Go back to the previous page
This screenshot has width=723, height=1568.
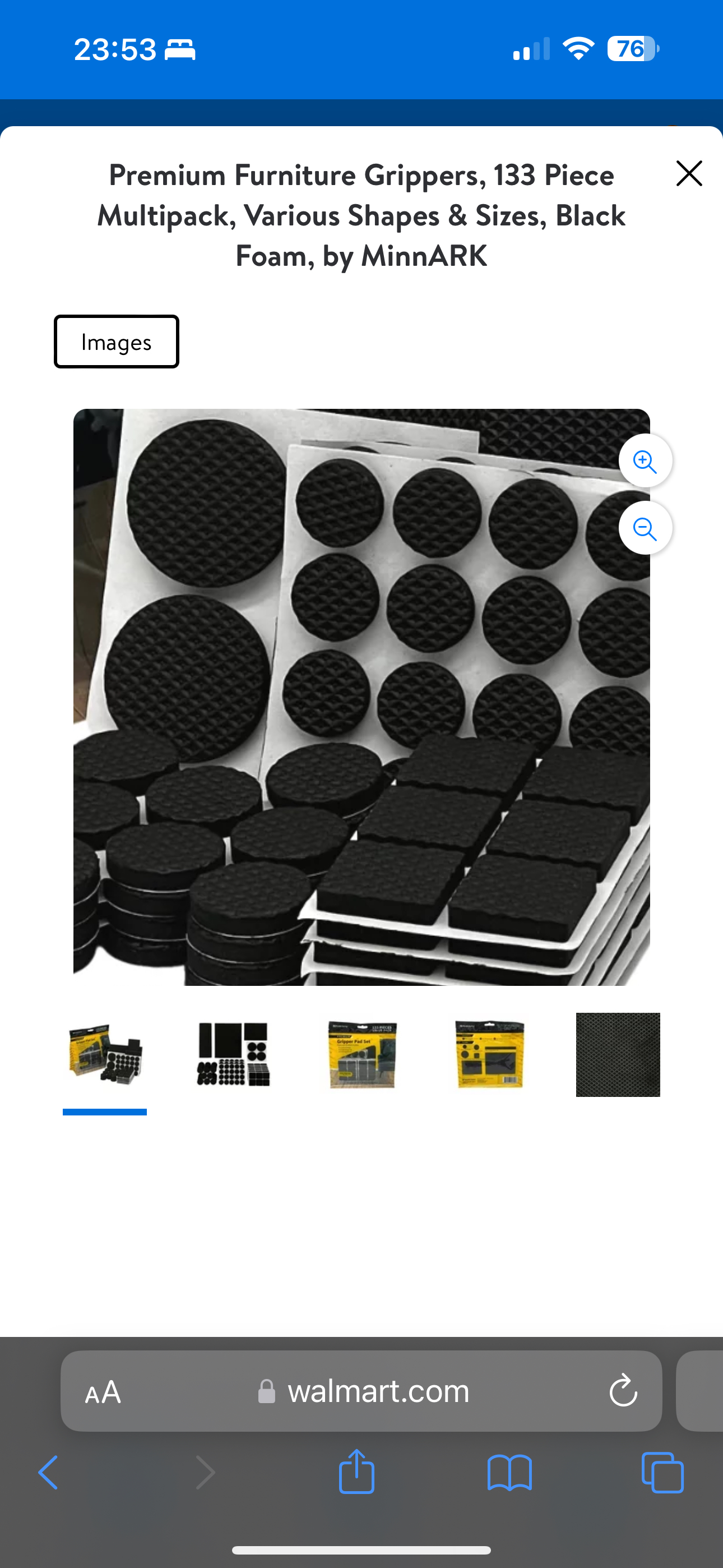coord(49,1473)
